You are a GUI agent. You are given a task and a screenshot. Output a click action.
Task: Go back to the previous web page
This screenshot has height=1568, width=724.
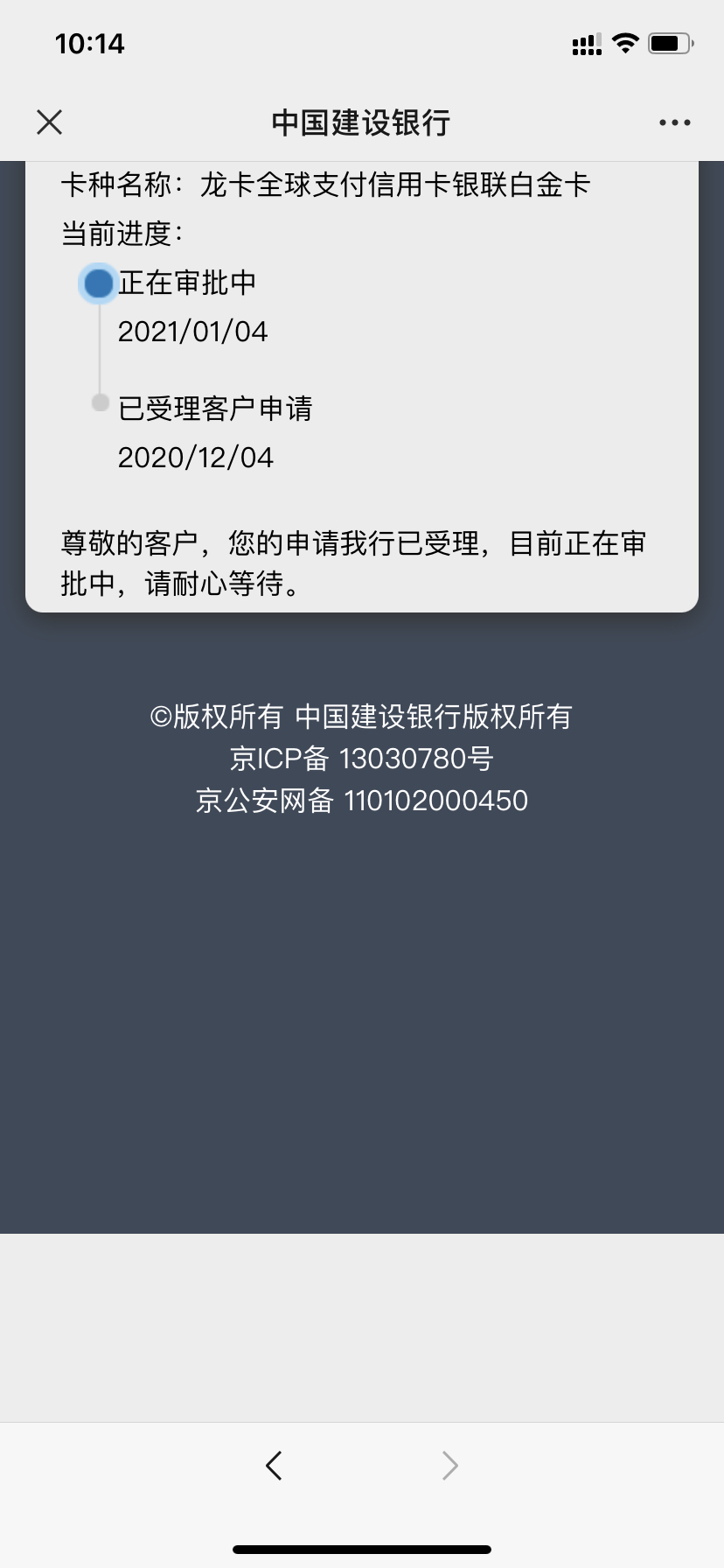click(274, 1465)
